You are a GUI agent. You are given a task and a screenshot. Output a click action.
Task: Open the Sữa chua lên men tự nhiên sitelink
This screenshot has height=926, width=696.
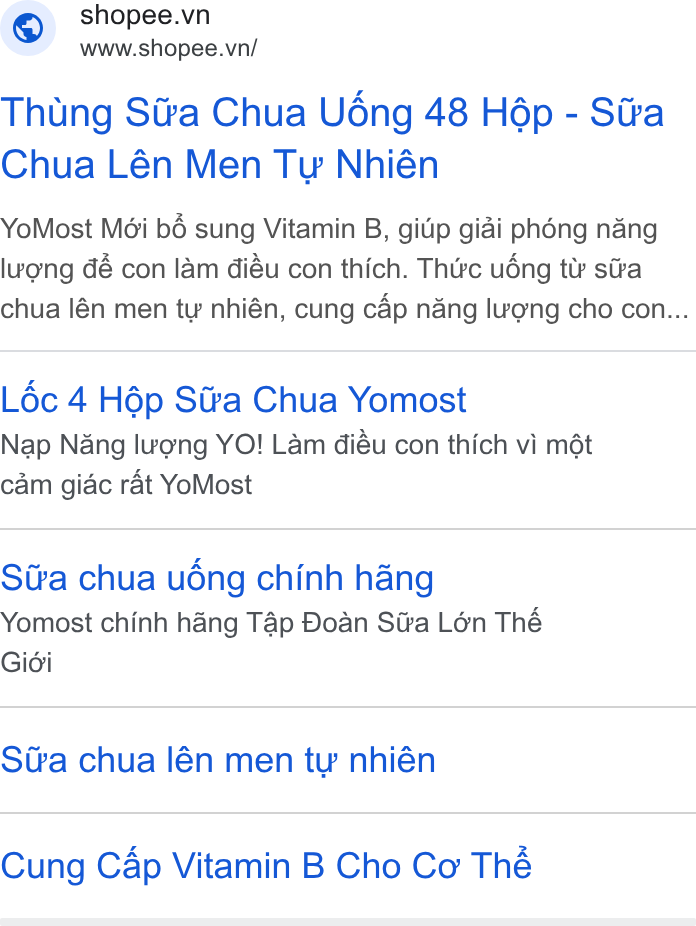click(x=218, y=760)
